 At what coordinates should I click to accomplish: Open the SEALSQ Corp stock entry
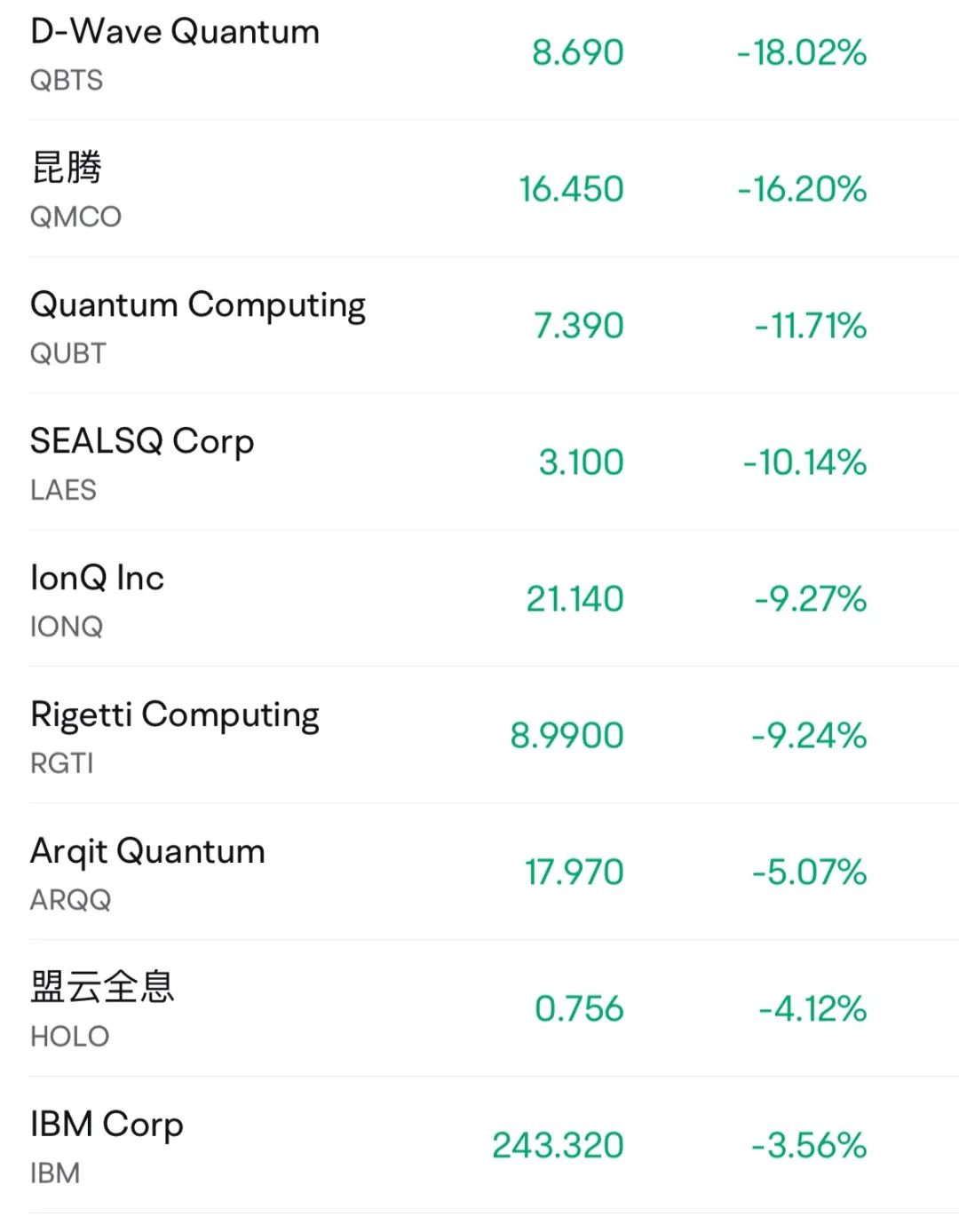(141, 442)
